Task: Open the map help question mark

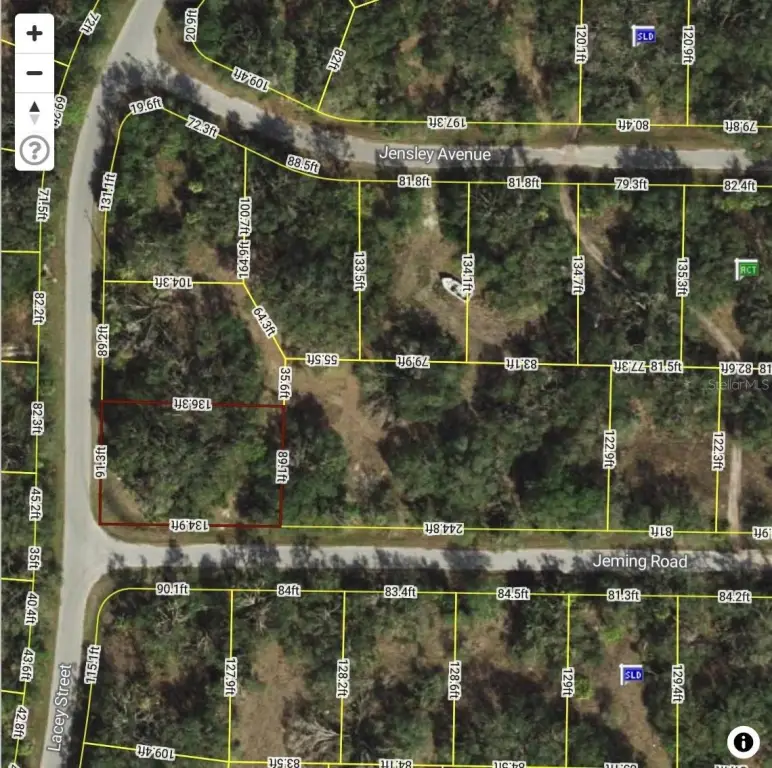Action: (x=34, y=151)
